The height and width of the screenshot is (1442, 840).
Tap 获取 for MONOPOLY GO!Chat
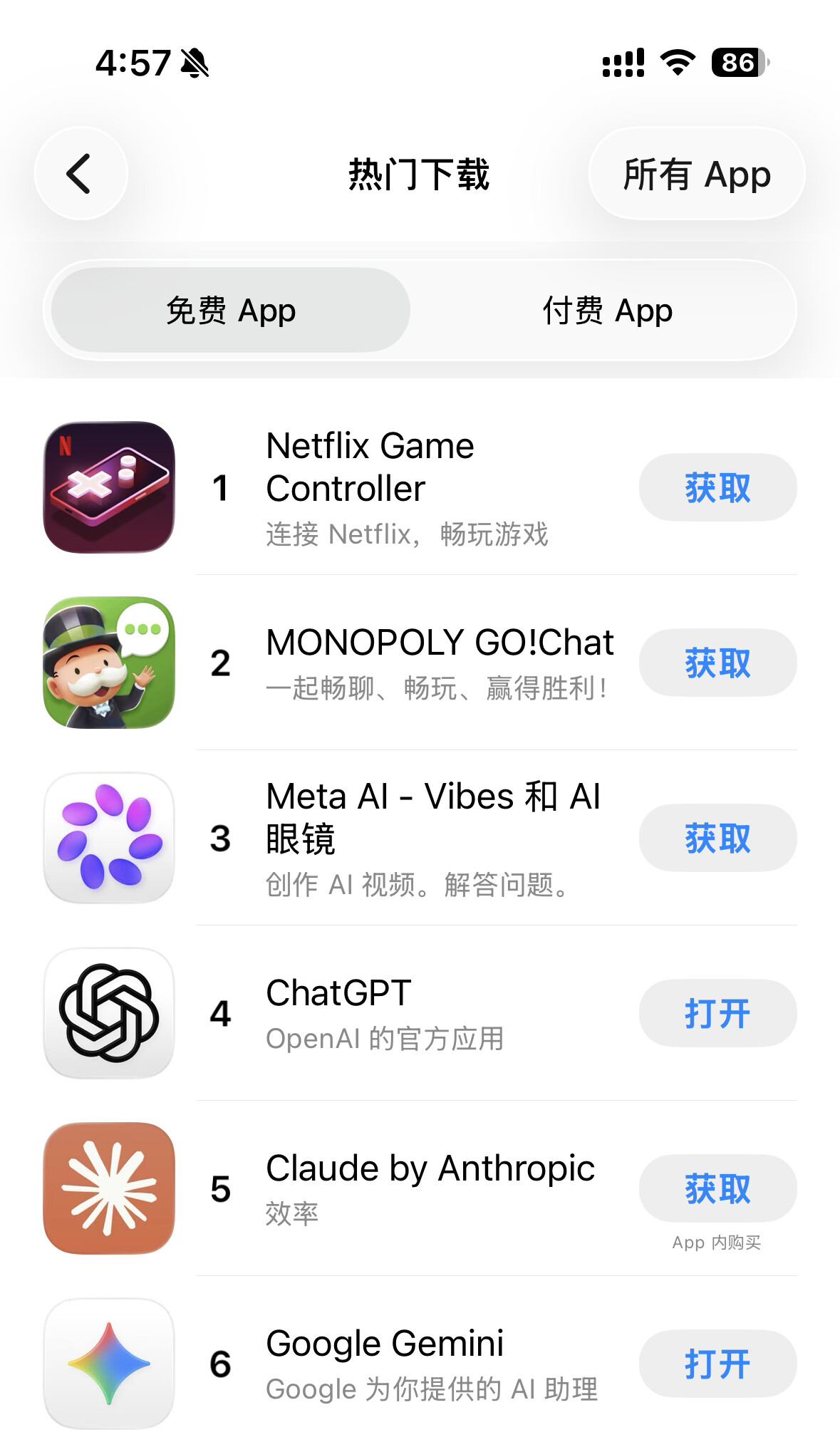(x=717, y=663)
